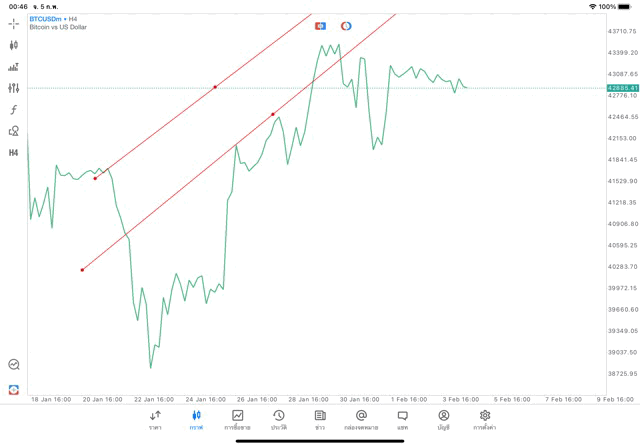Open the indicators function icon
Screen dimensions: 640x447
pos(14,110)
